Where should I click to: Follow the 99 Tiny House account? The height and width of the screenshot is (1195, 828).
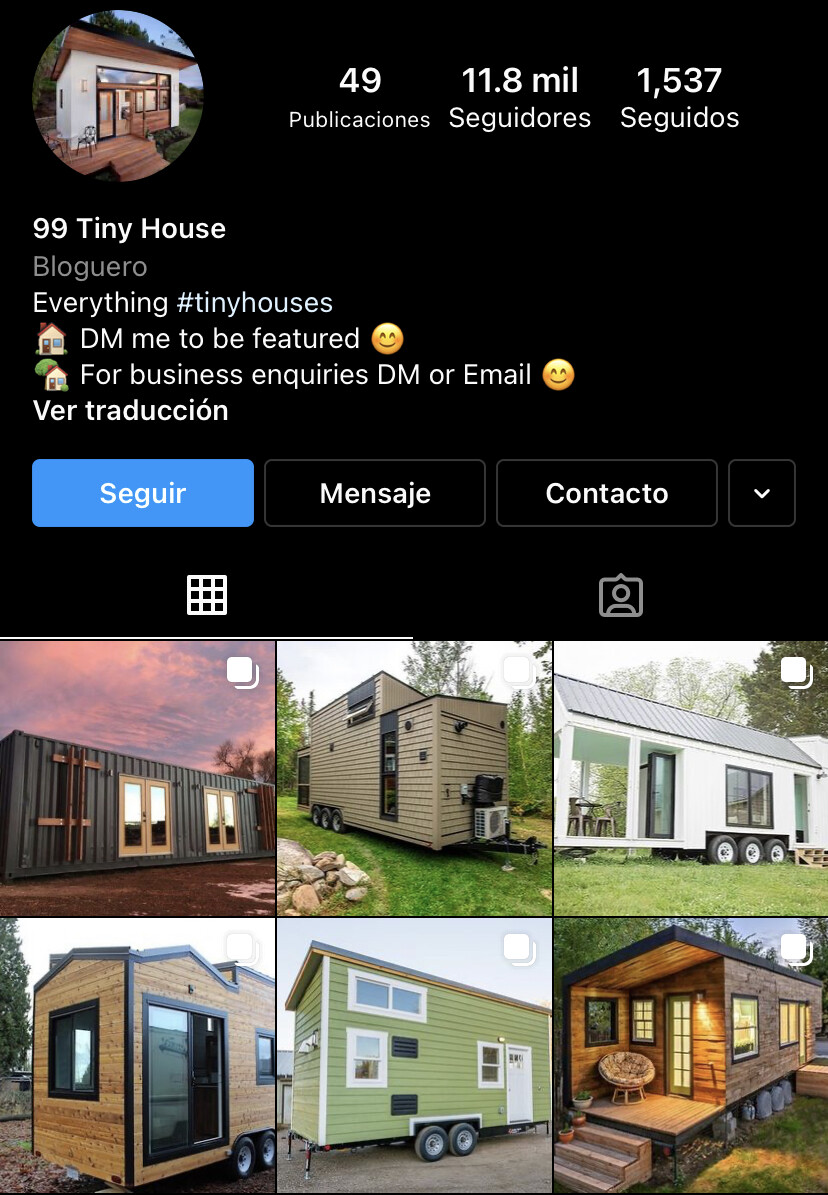[x=143, y=493]
